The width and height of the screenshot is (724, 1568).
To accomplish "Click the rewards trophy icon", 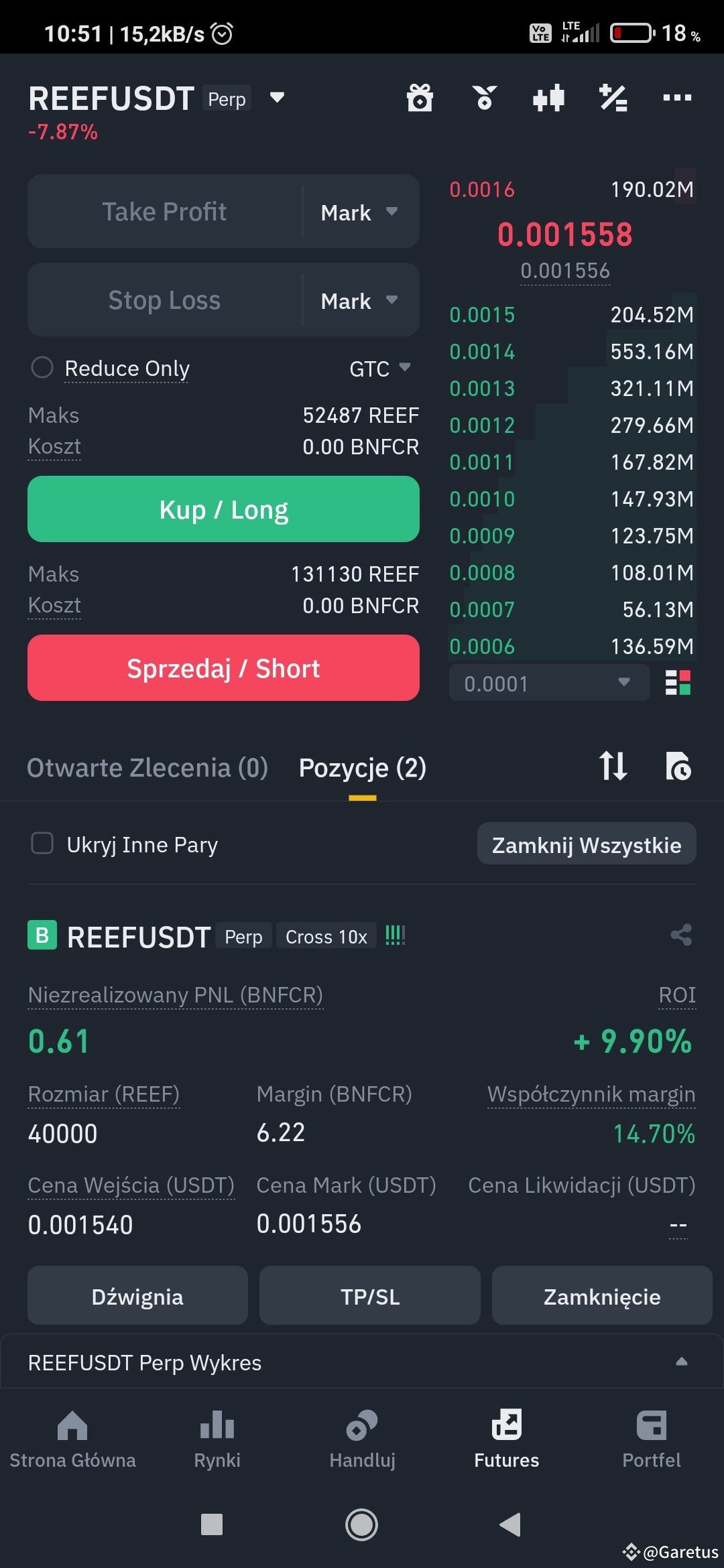I will 484,98.
